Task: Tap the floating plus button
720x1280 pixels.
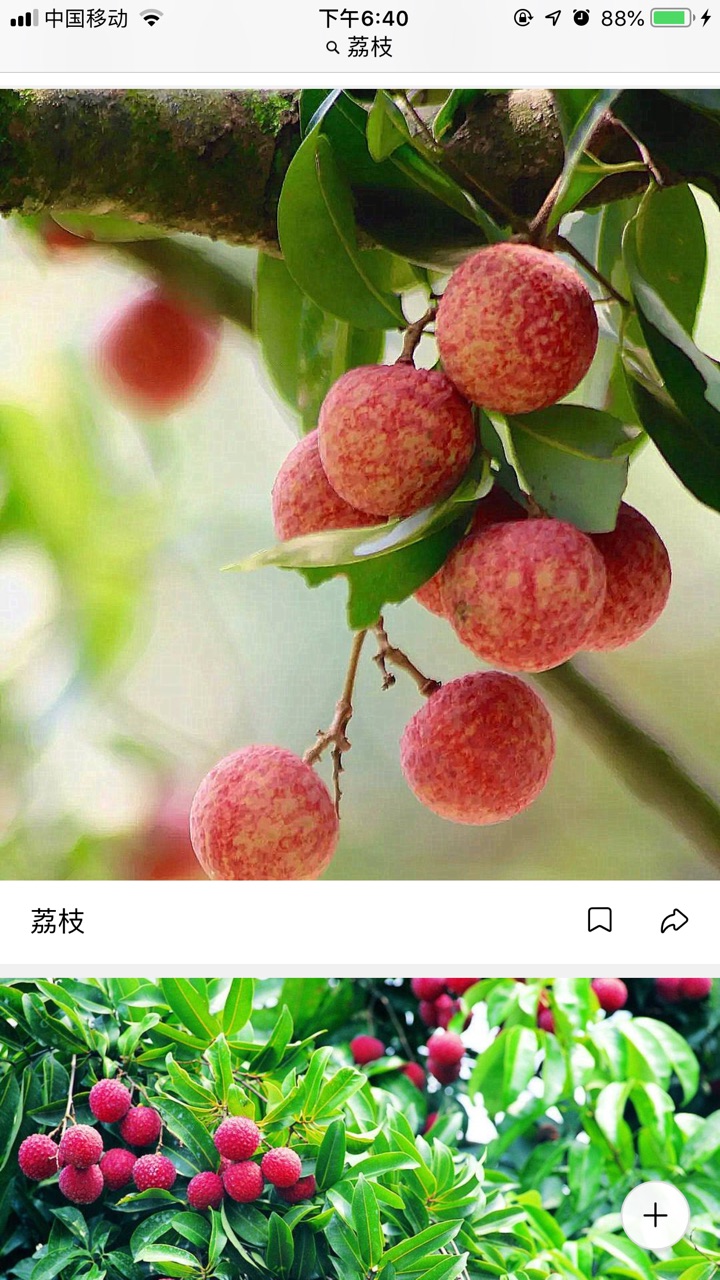Action: coord(655,1215)
